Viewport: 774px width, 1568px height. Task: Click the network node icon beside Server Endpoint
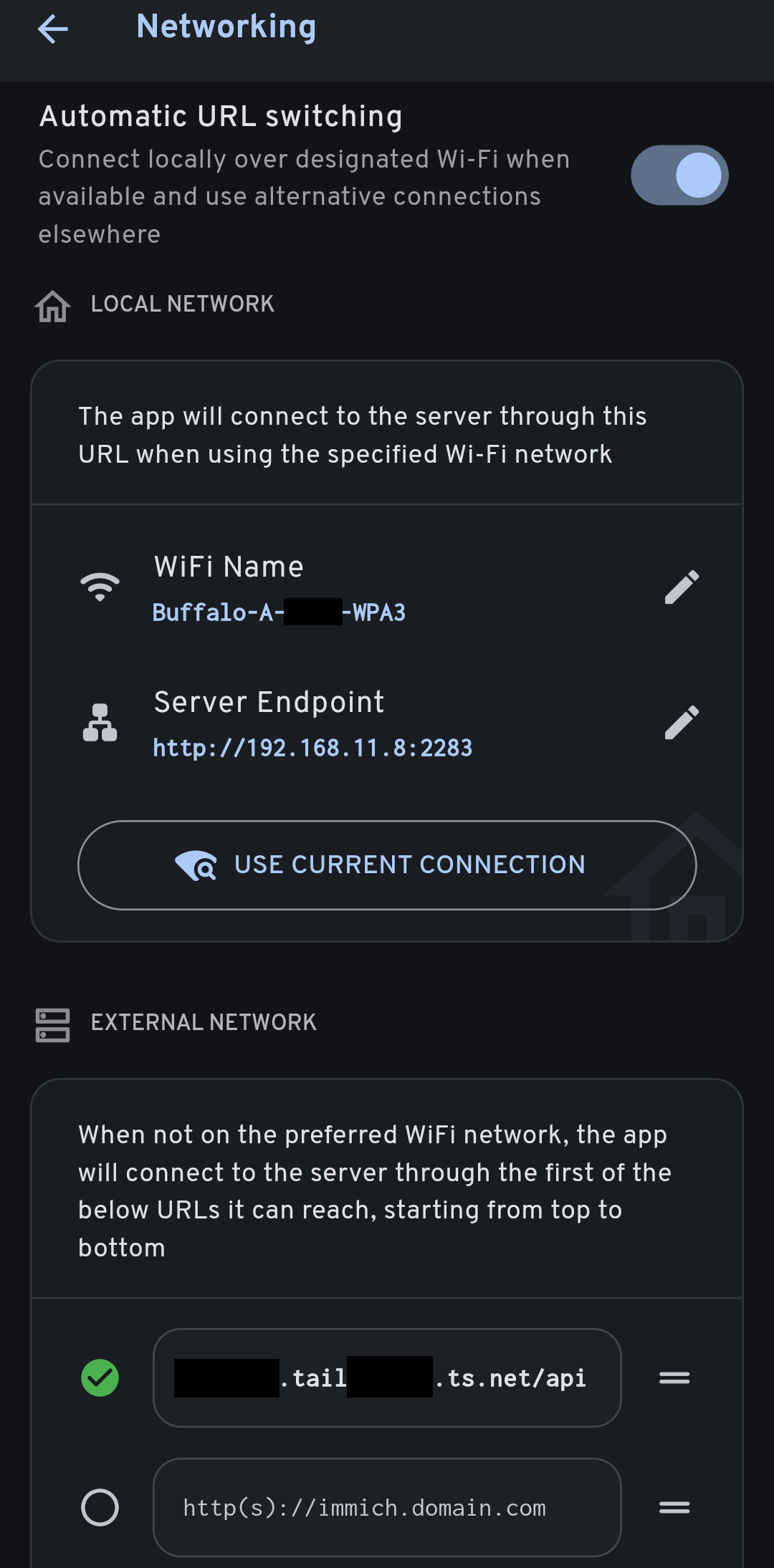pyautogui.click(x=101, y=723)
